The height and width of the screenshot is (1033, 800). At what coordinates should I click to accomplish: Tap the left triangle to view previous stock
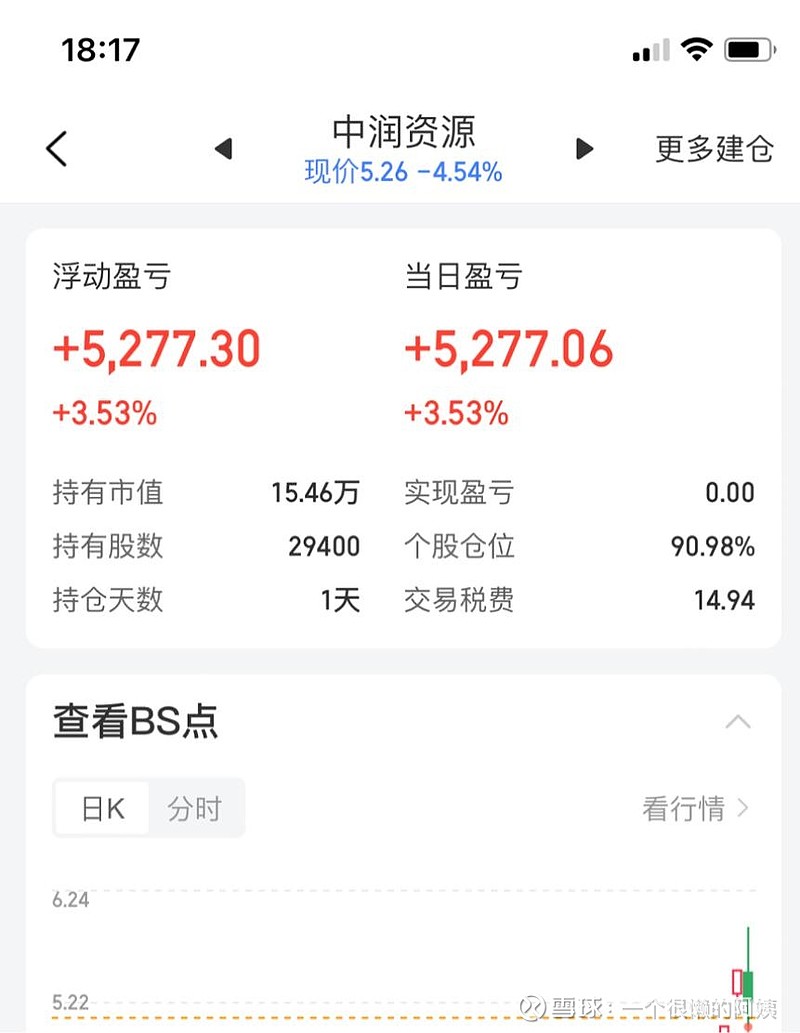pos(222,148)
